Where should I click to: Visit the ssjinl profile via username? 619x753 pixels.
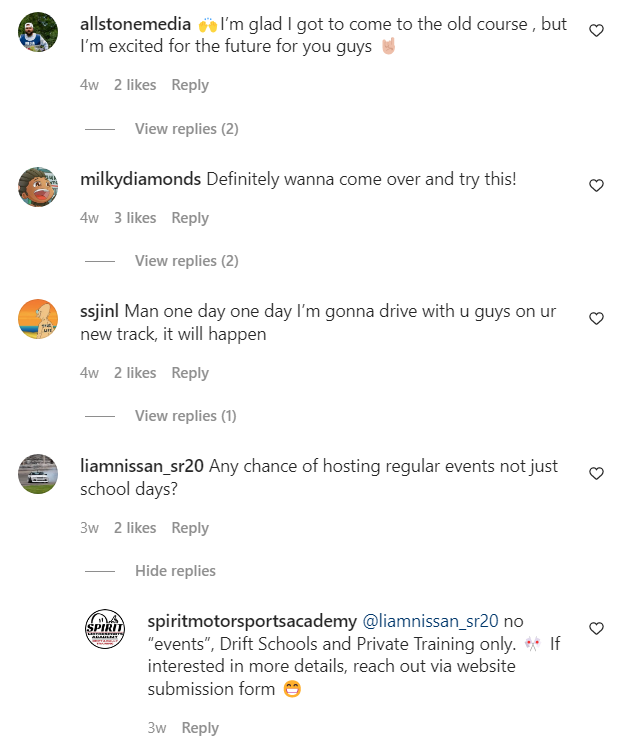click(x=100, y=312)
